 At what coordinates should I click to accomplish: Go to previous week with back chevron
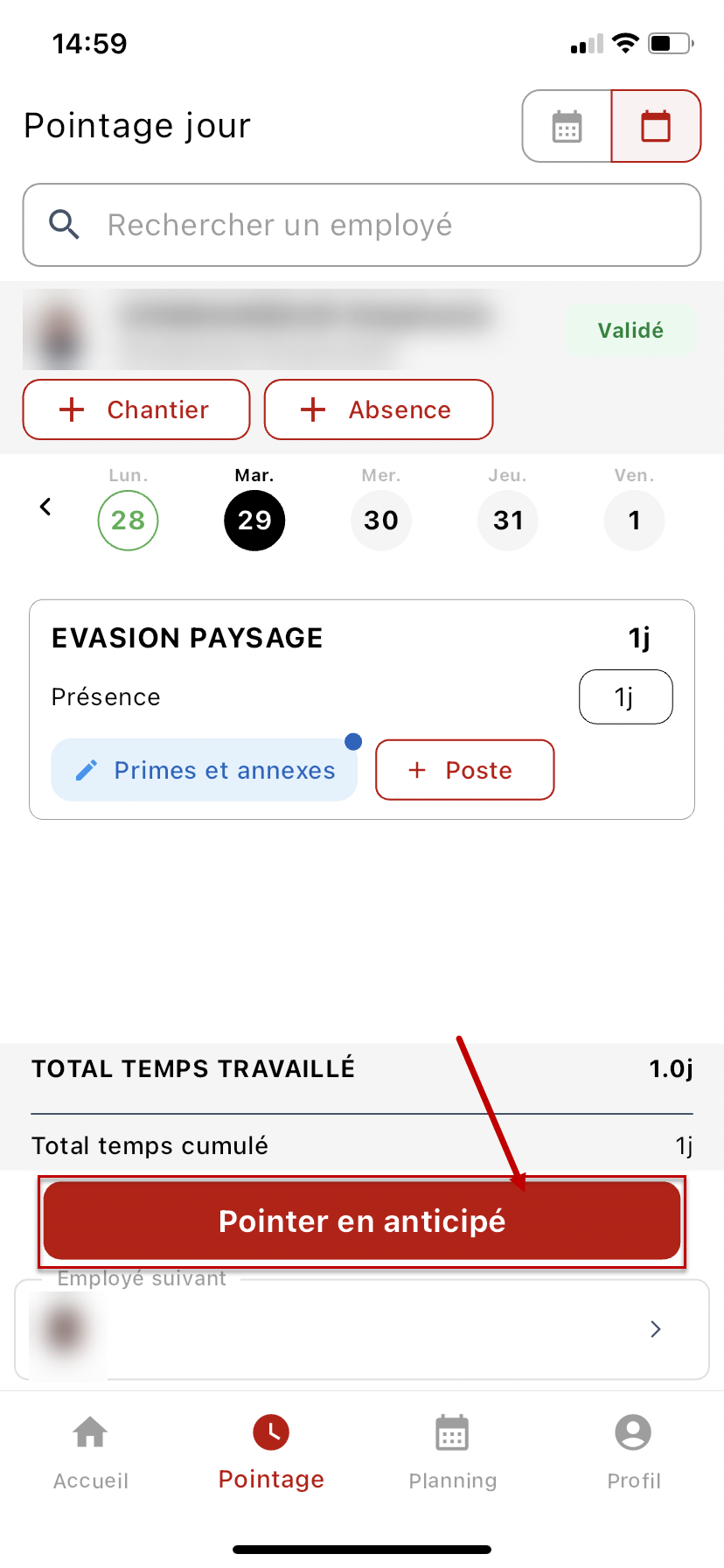click(46, 507)
